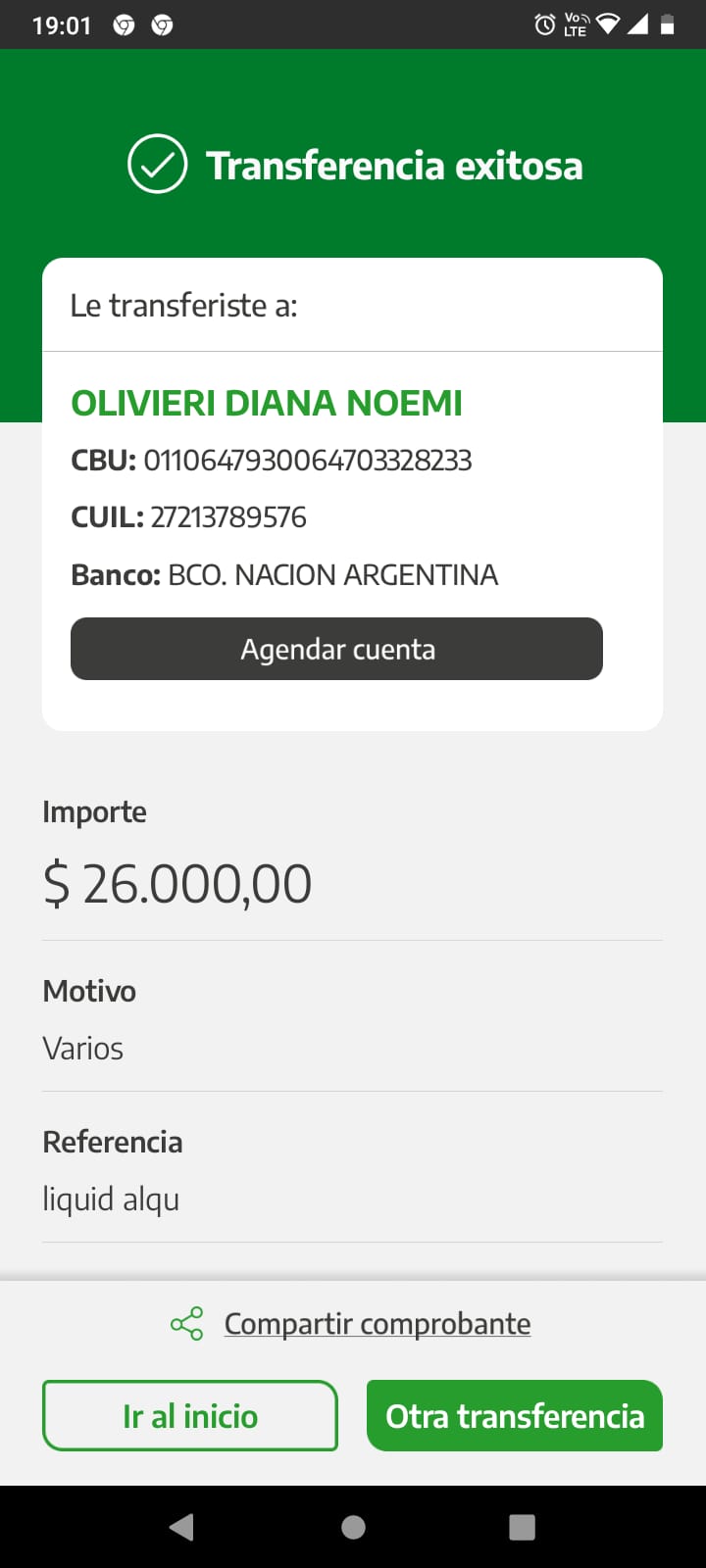Screen dimensions: 706x1568
Task: Tap the system home button
Action: click(x=353, y=1527)
